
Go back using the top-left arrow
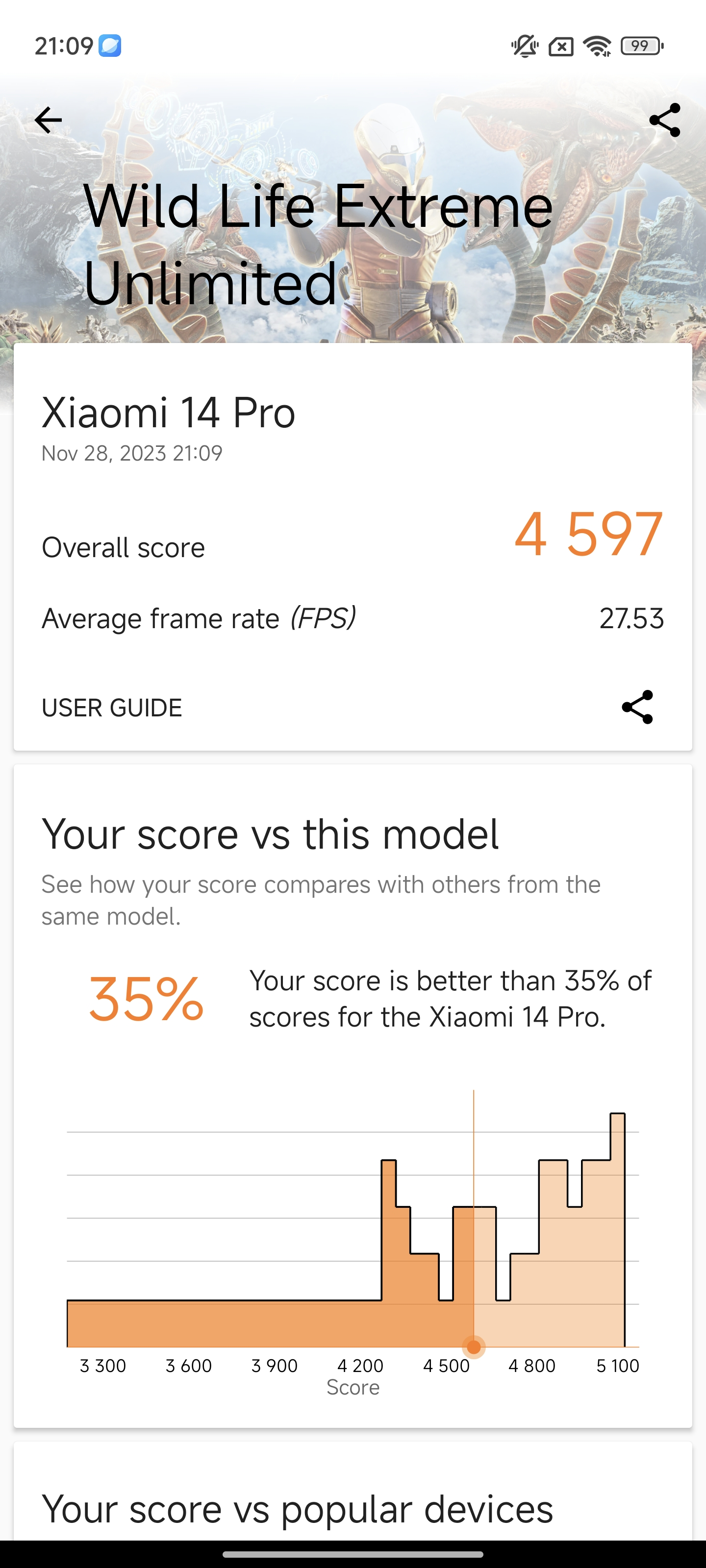pyautogui.click(x=48, y=120)
